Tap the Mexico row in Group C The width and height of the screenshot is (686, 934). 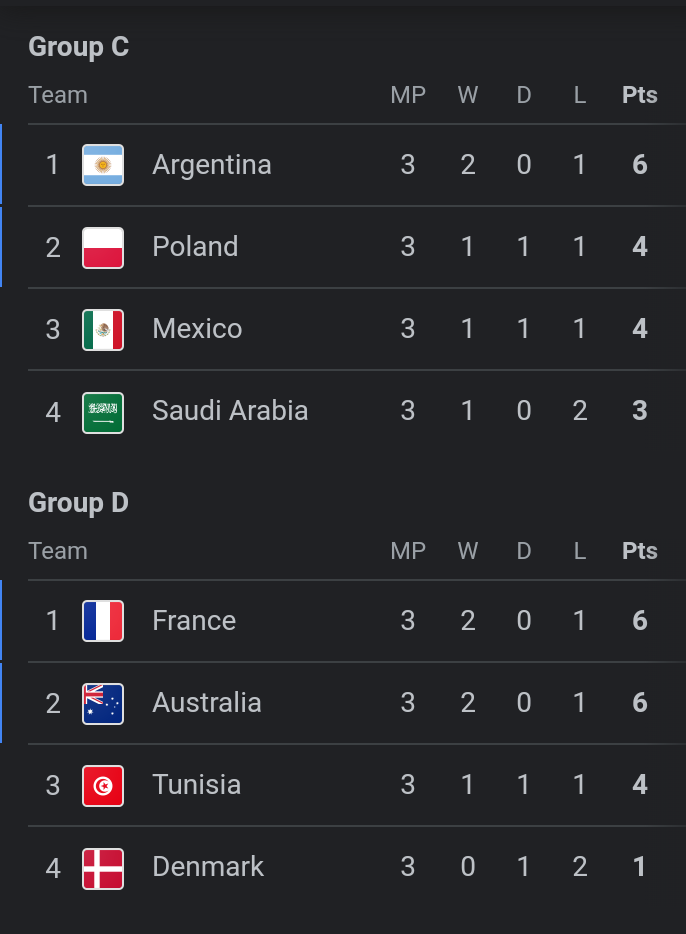pyautogui.click(x=197, y=329)
